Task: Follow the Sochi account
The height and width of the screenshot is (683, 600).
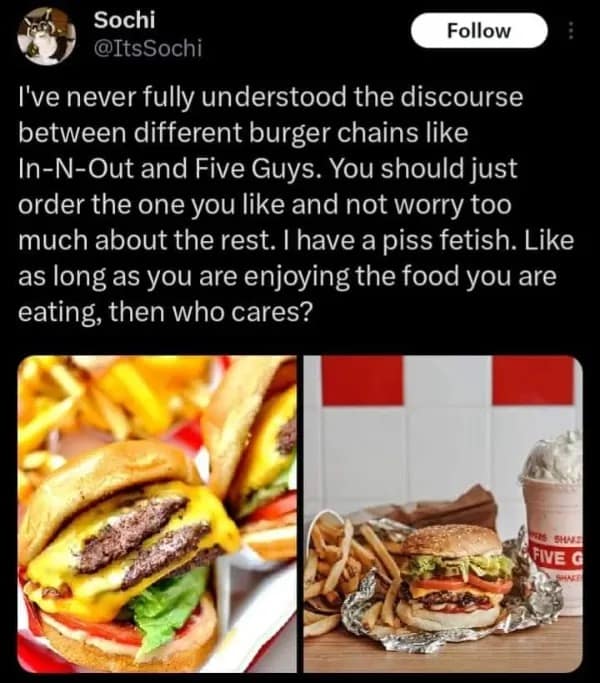Action: pos(479,31)
